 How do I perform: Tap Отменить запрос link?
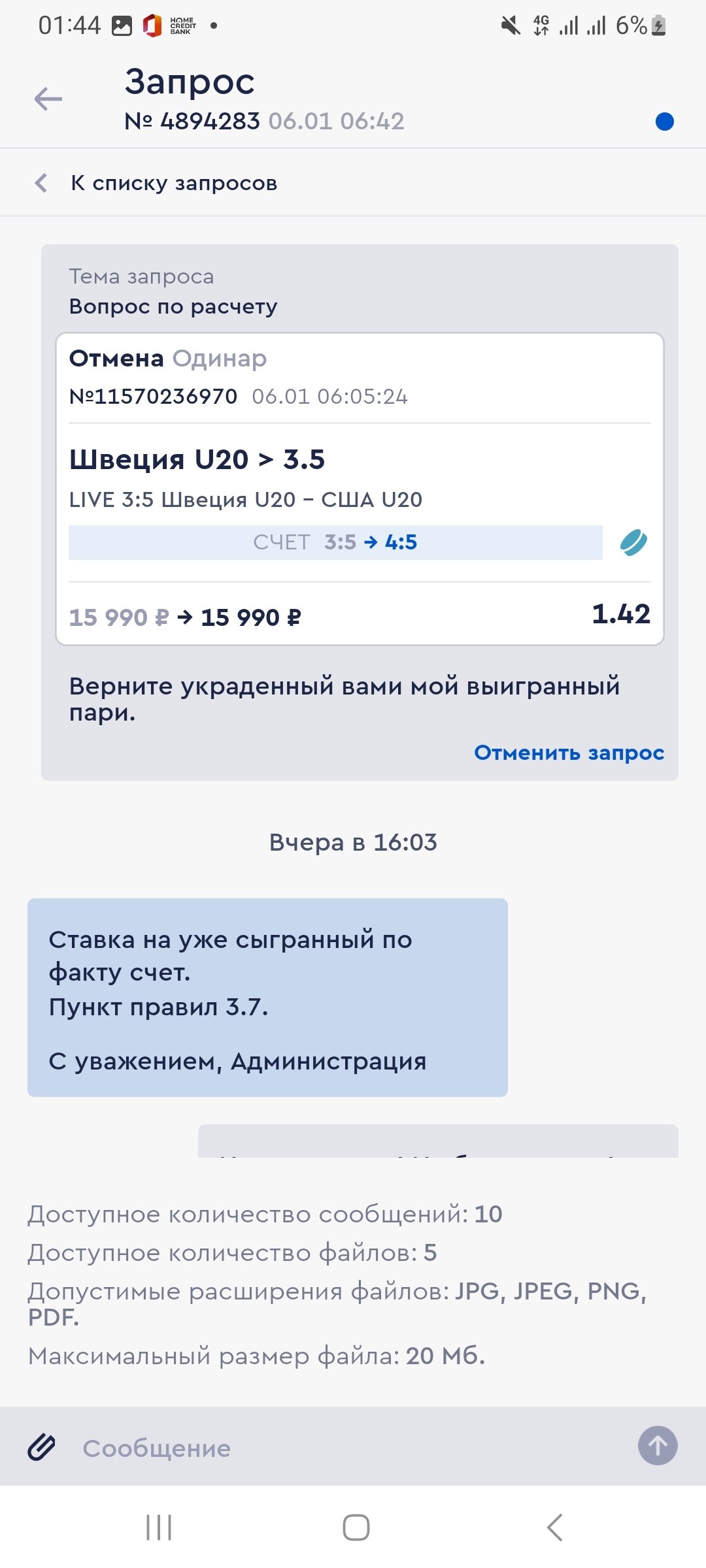pos(569,753)
